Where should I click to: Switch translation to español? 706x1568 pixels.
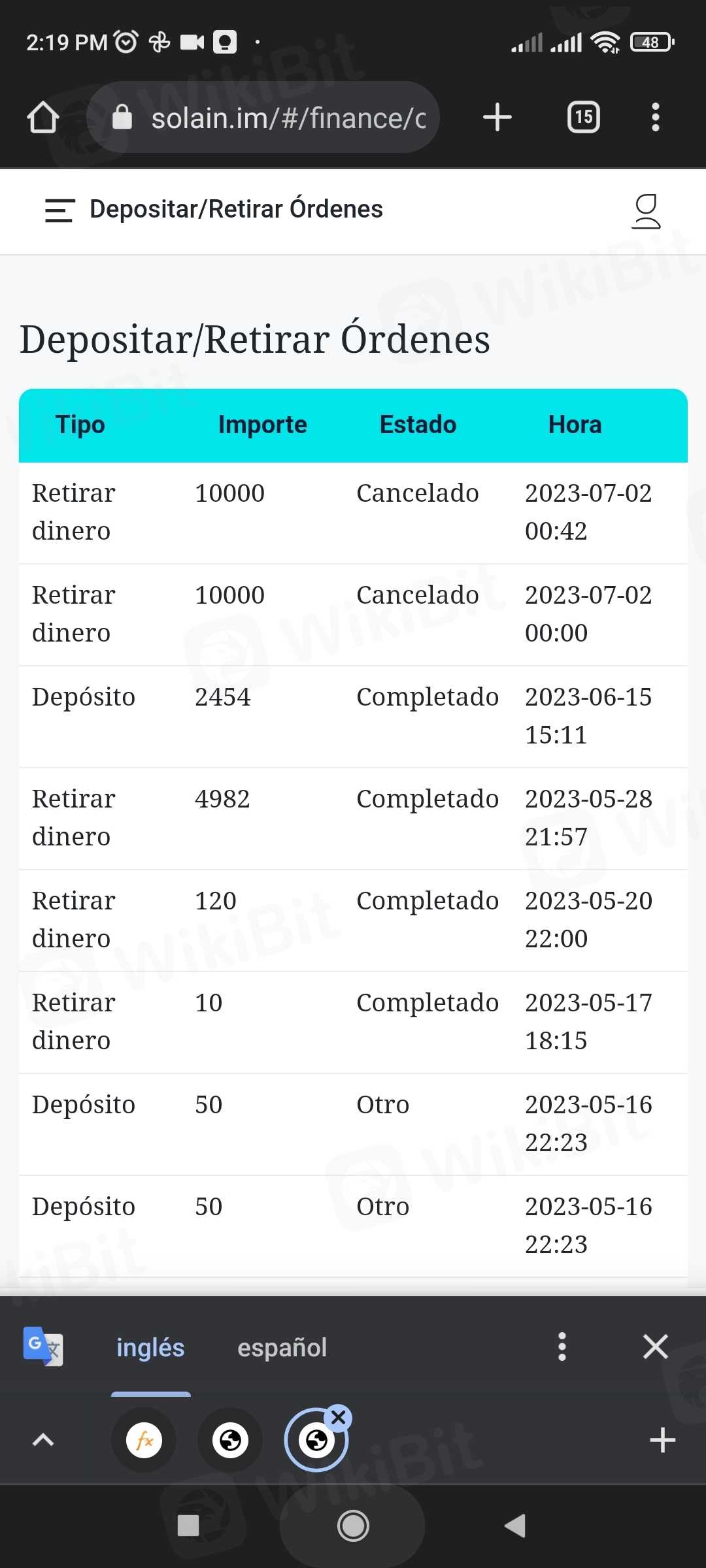282,1348
